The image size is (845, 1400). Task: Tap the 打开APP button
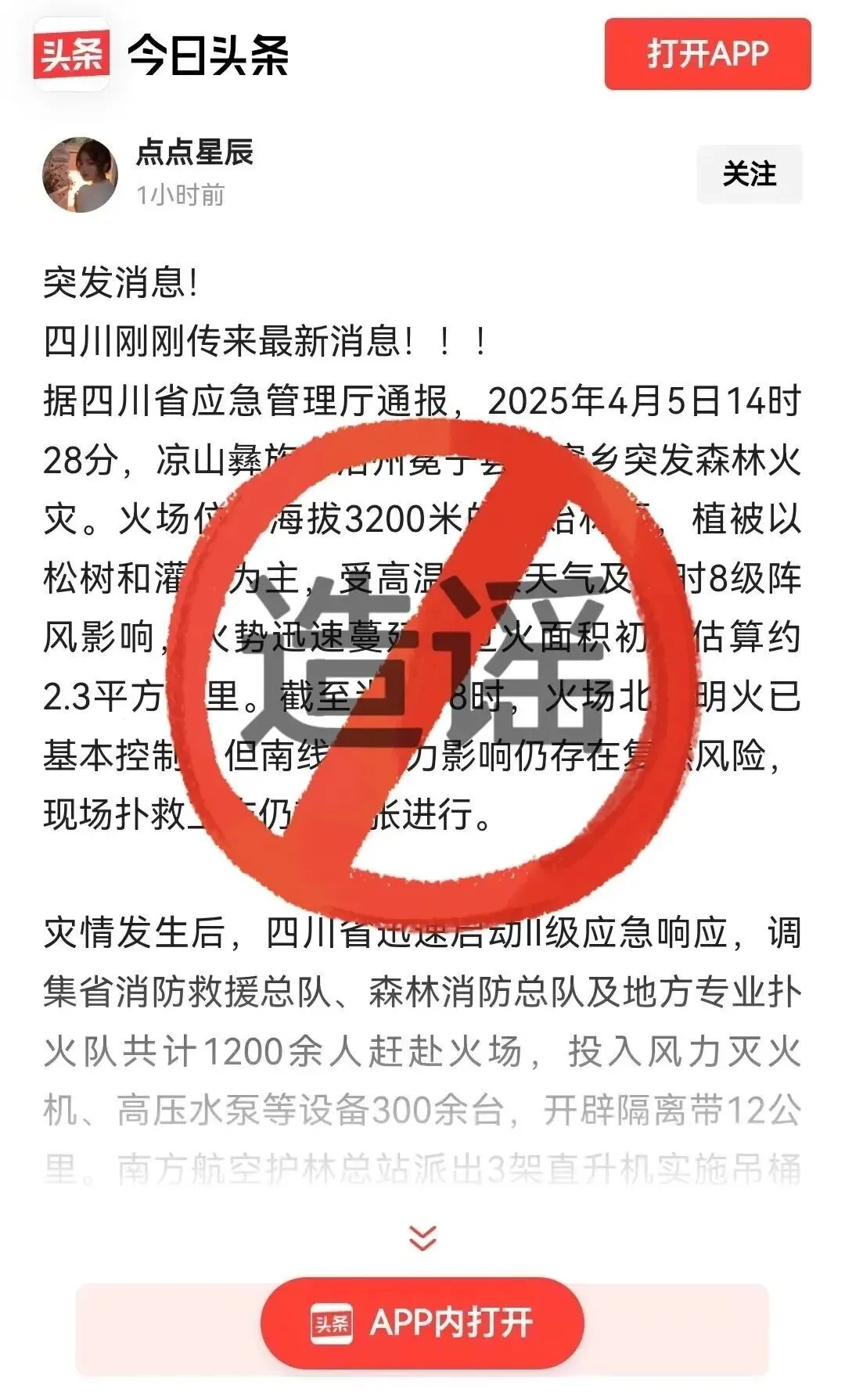(707, 53)
